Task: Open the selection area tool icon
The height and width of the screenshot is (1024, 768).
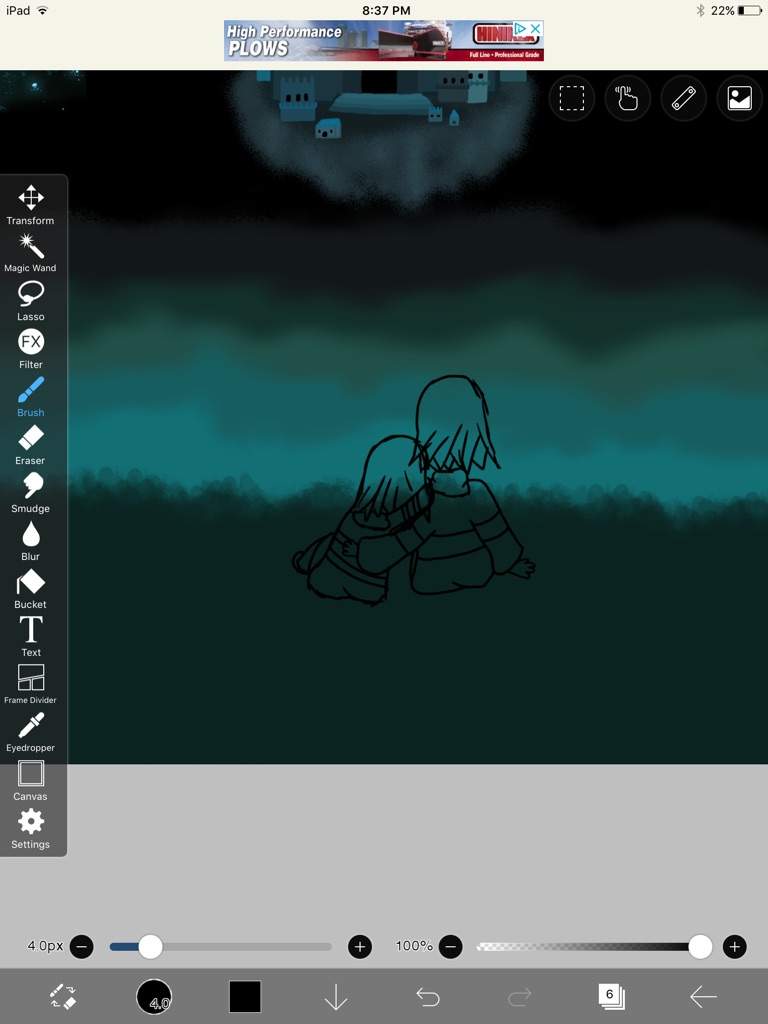Action: [572, 98]
